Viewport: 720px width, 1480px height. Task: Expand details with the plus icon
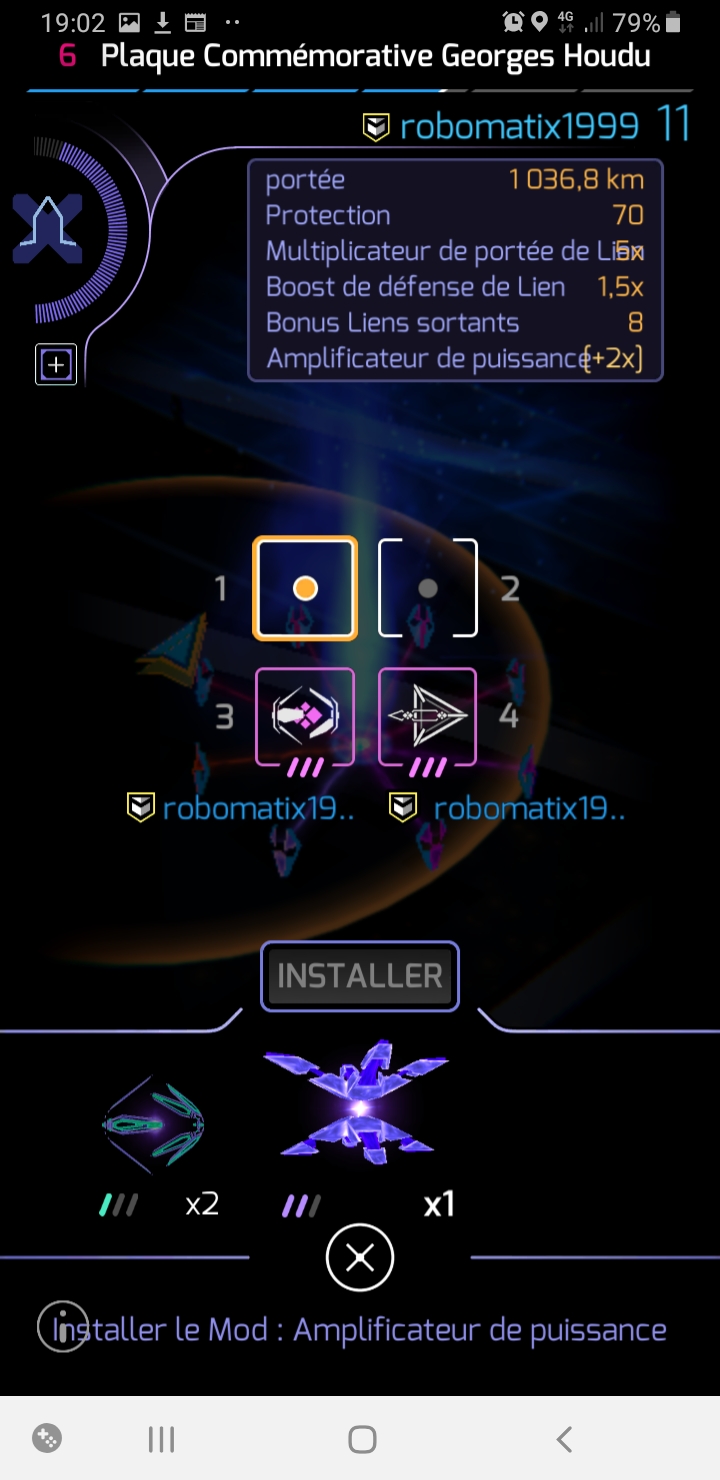click(x=56, y=365)
